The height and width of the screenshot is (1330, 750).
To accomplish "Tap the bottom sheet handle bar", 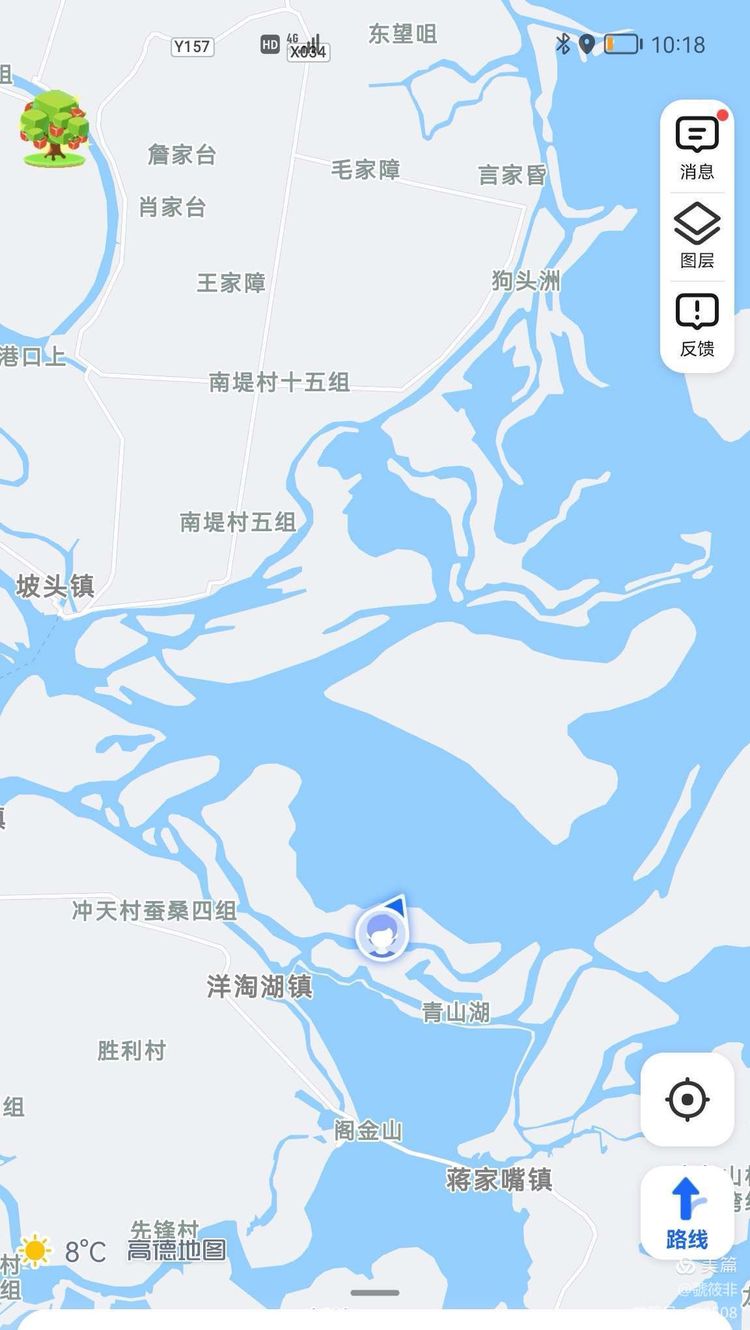I will tap(375, 1293).
